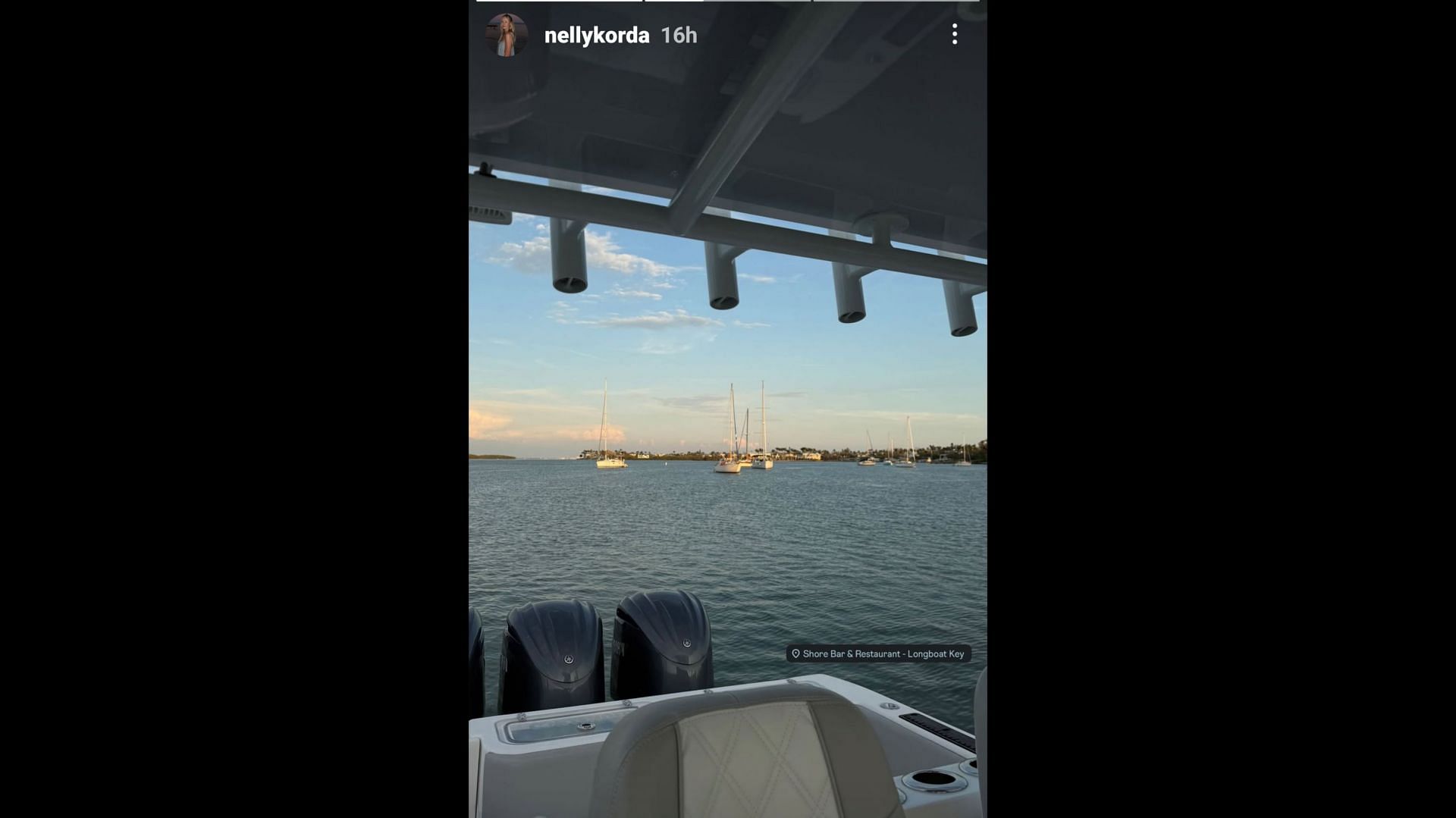Tap the nellykorda username
Viewport: 1456px width, 818px height.
point(597,36)
